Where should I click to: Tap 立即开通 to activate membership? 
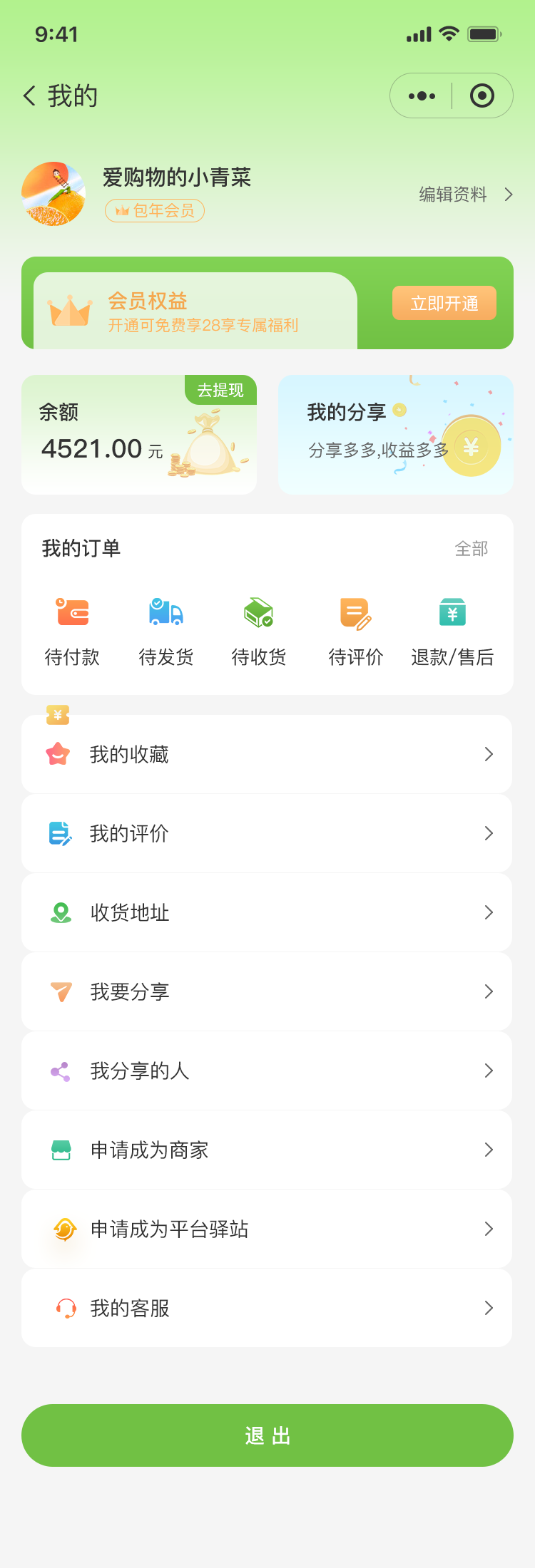[444, 304]
